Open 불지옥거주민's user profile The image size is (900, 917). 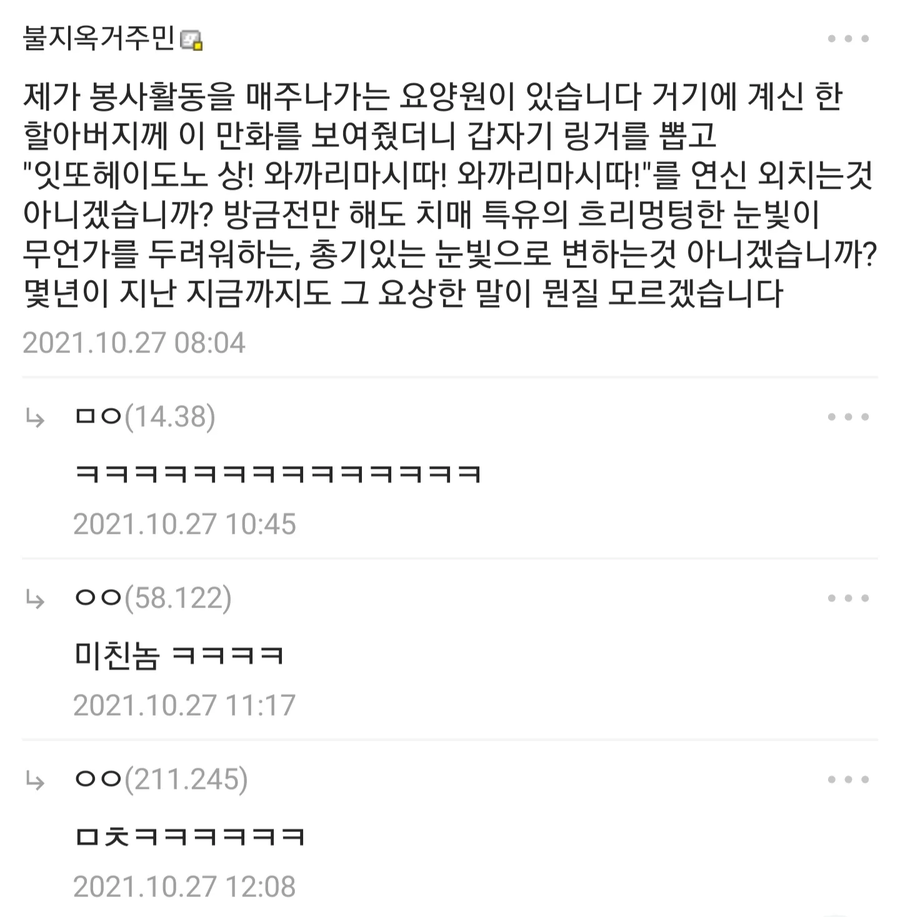[98, 39]
